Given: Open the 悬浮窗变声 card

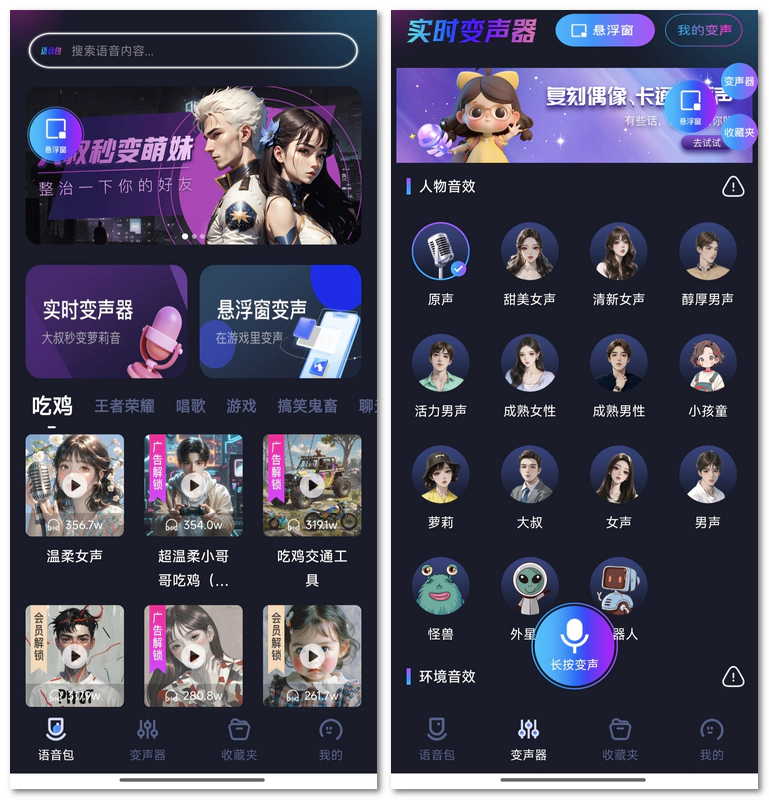Looking at the screenshot, I should click(x=280, y=322).
